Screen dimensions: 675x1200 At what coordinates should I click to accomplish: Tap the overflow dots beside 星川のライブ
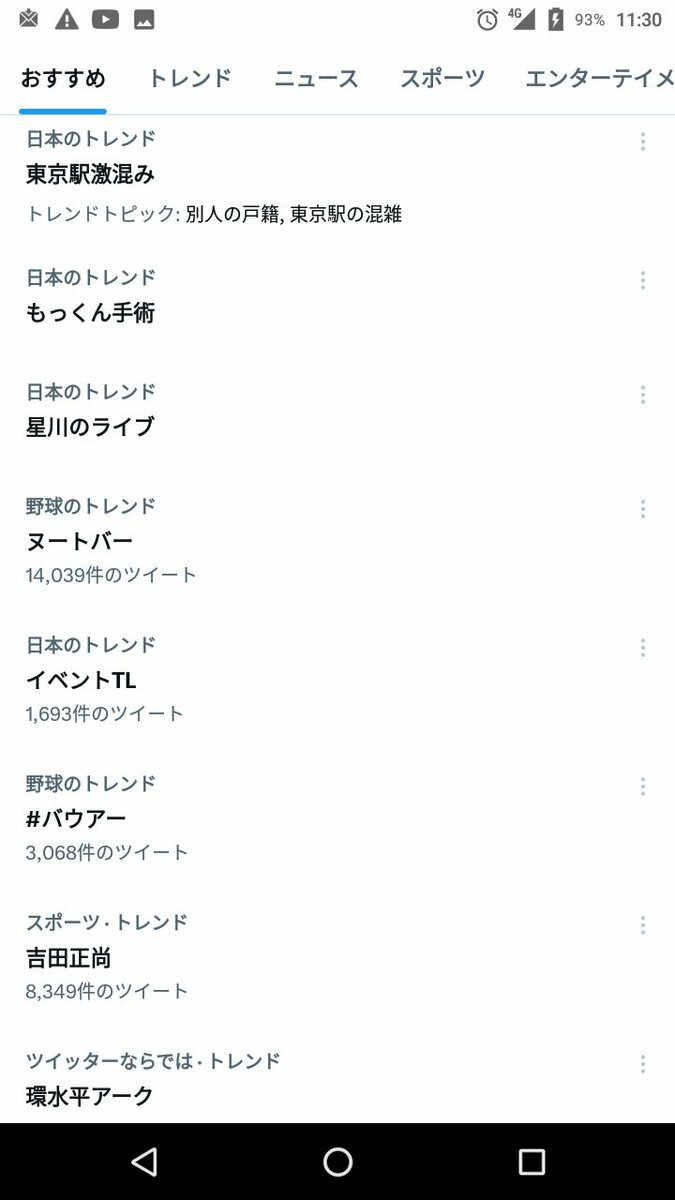(642, 395)
